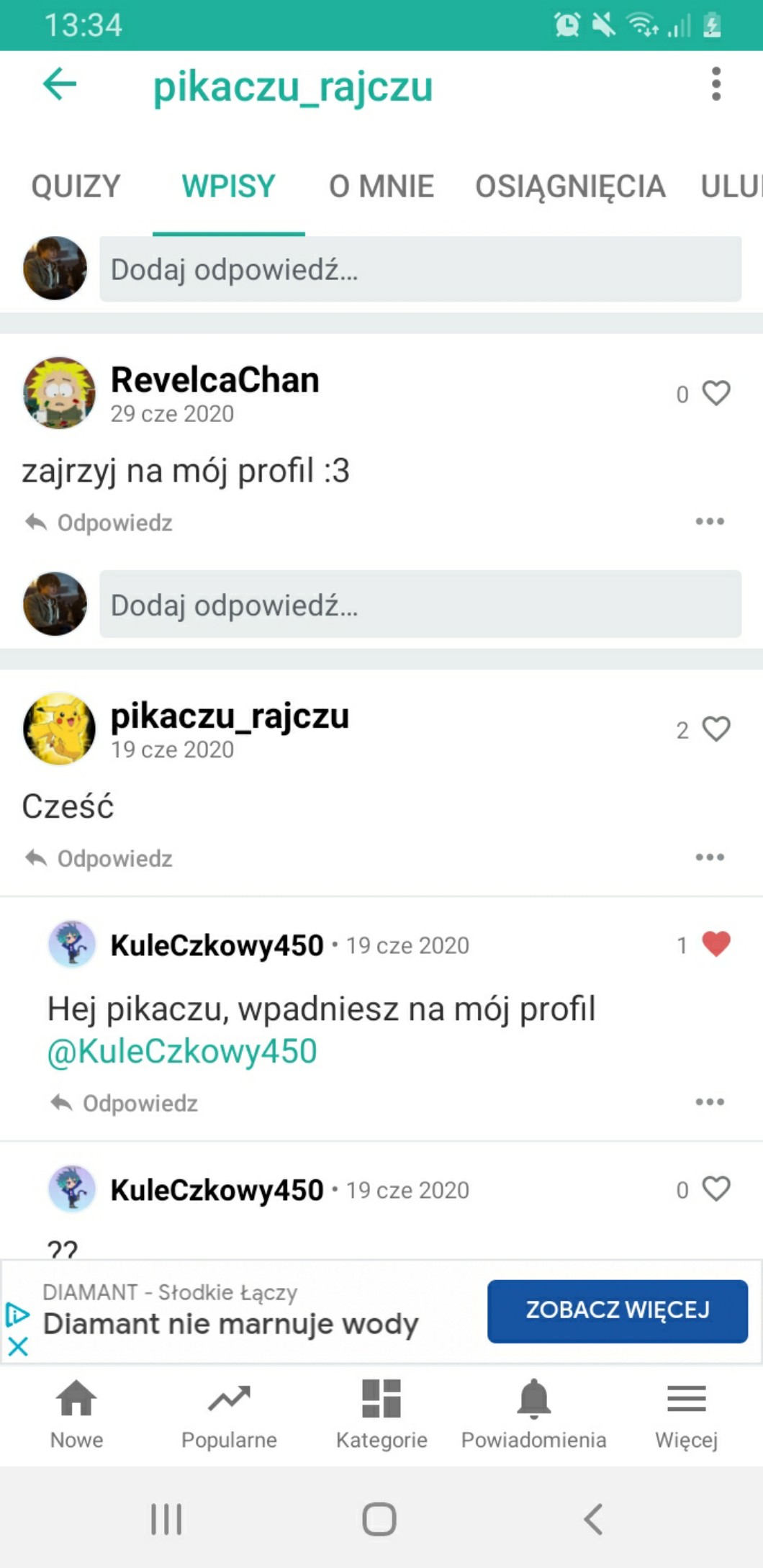Image resolution: width=763 pixels, height=1568 pixels.
Task: Close the Diamant ad banner
Action: click(18, 1346)
